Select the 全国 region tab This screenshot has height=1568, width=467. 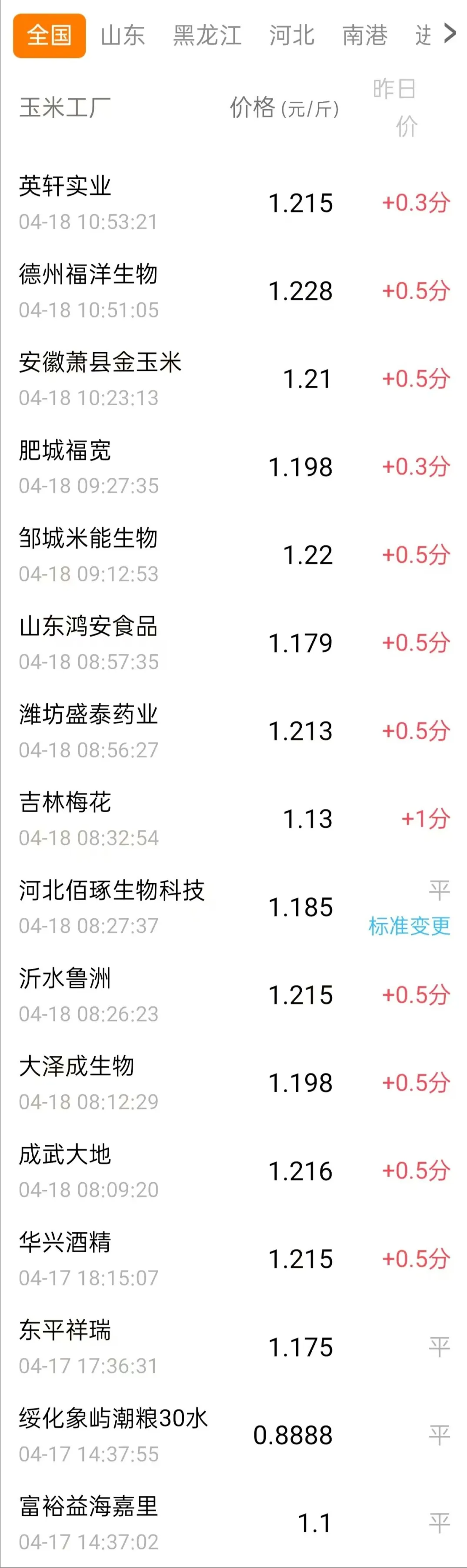coord(49,35)
